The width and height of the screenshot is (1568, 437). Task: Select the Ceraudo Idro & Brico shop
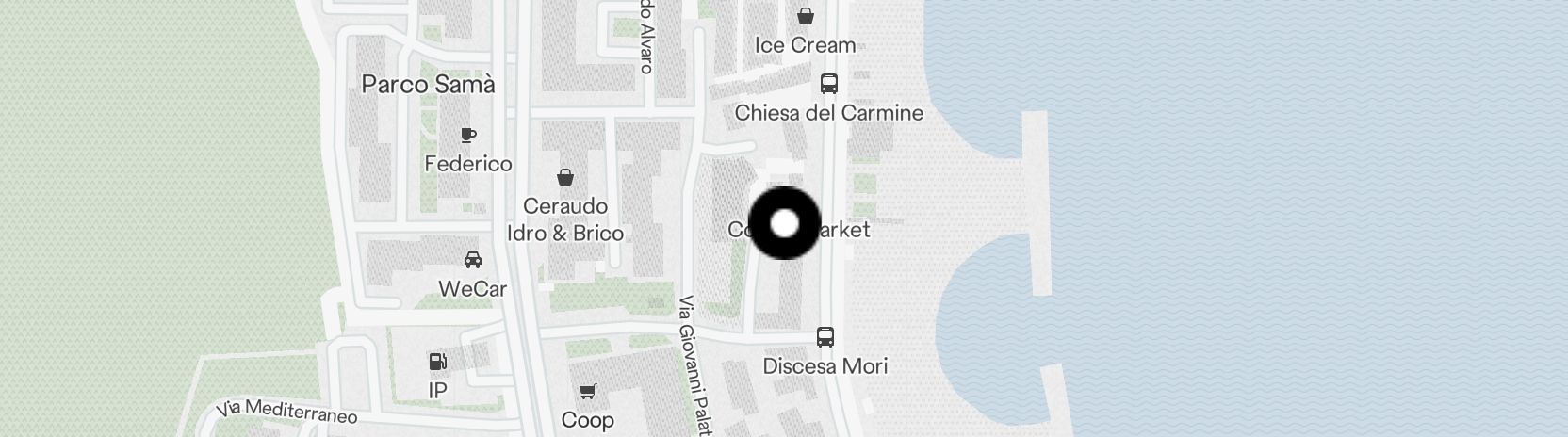tap(565, 176)
